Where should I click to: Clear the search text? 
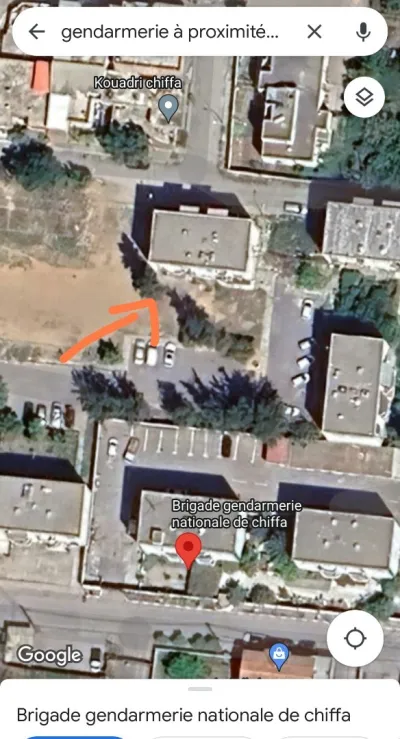(314, 32)
